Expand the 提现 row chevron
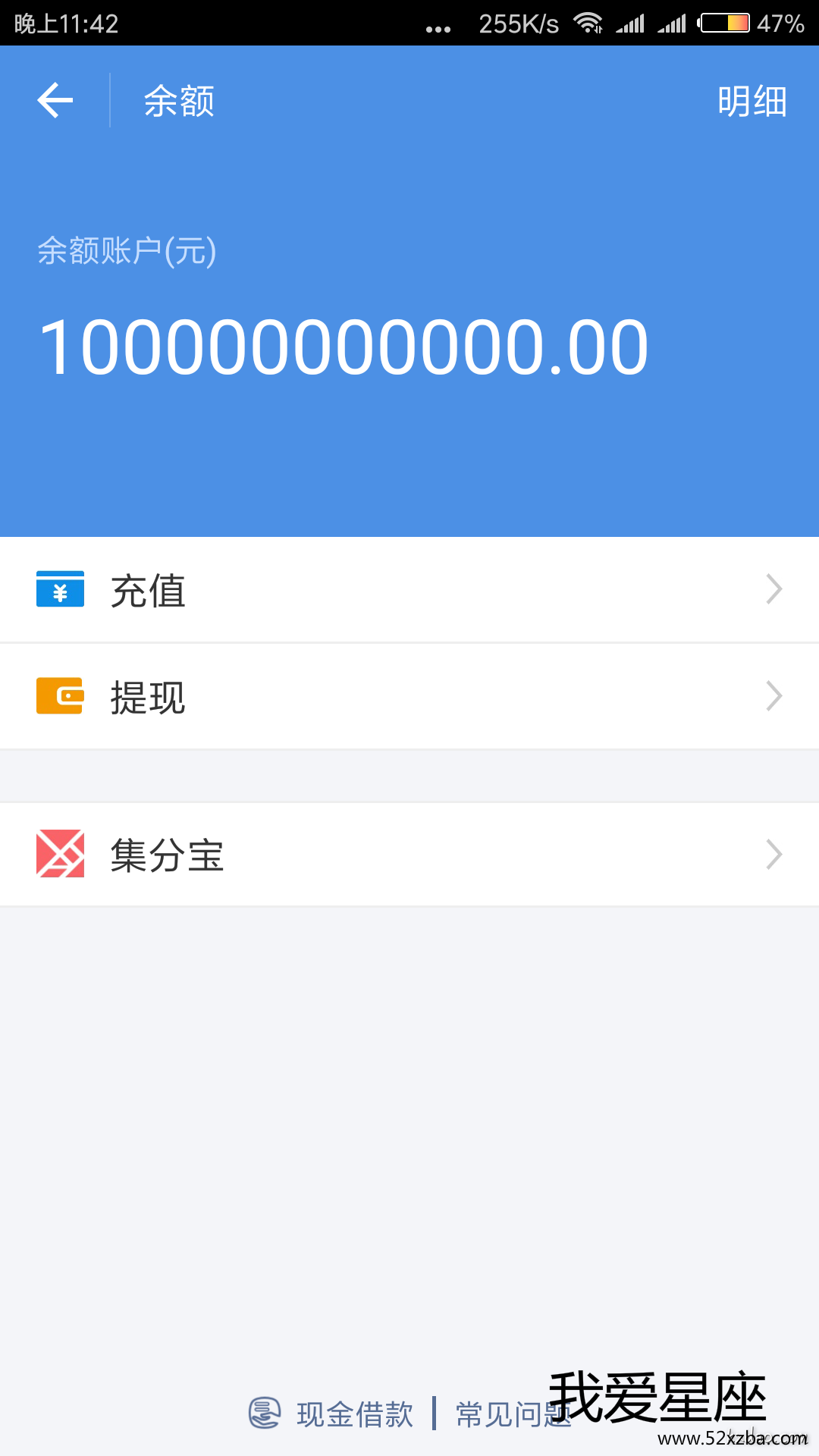 pos(773,696)
